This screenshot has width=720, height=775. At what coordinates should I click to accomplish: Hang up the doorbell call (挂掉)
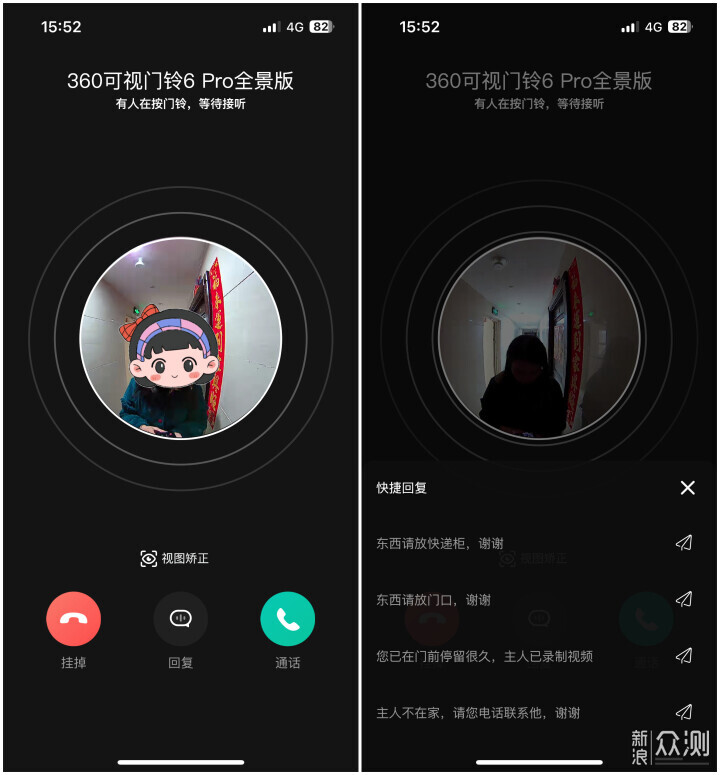point(73,619)
